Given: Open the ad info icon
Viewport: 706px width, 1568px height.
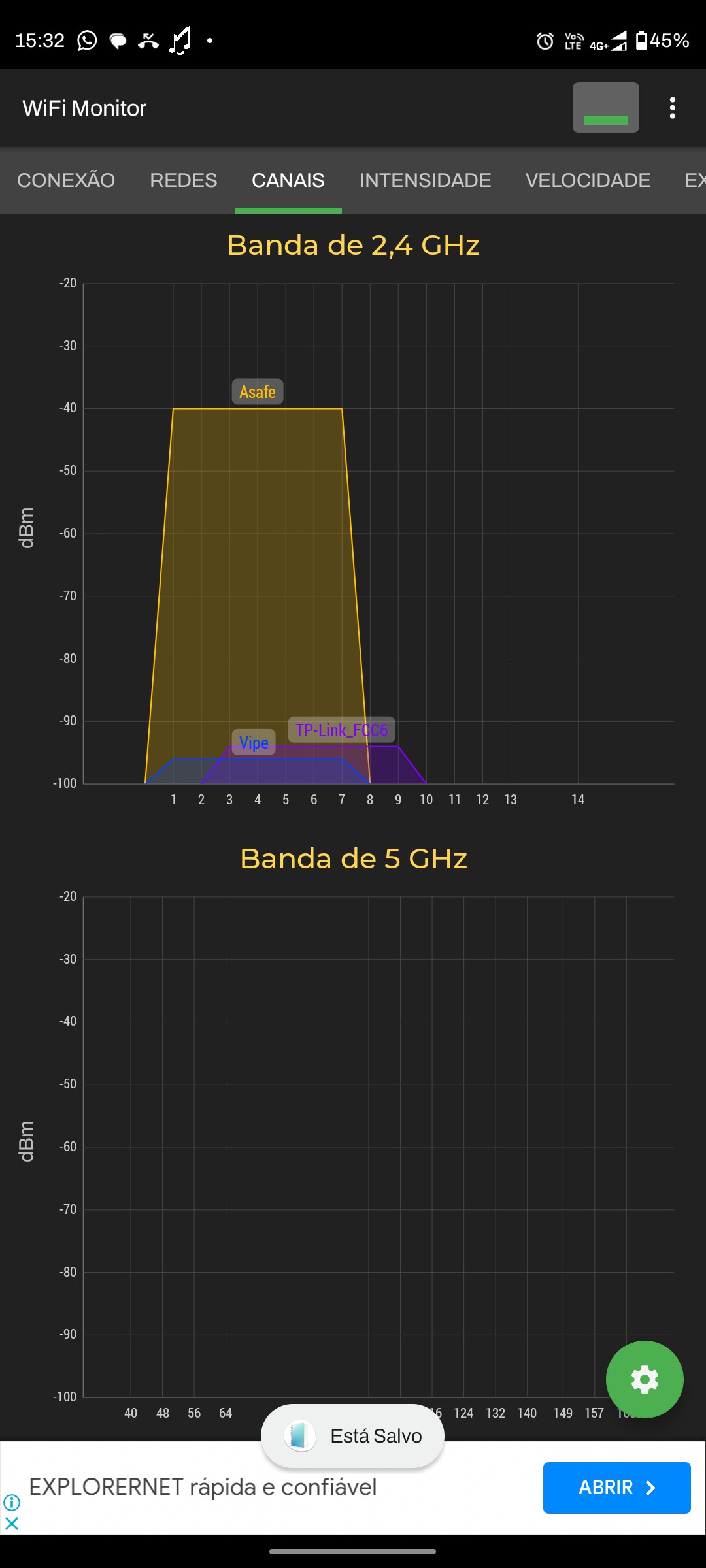Looking at the screenshot, I should tap(12, 1502).
